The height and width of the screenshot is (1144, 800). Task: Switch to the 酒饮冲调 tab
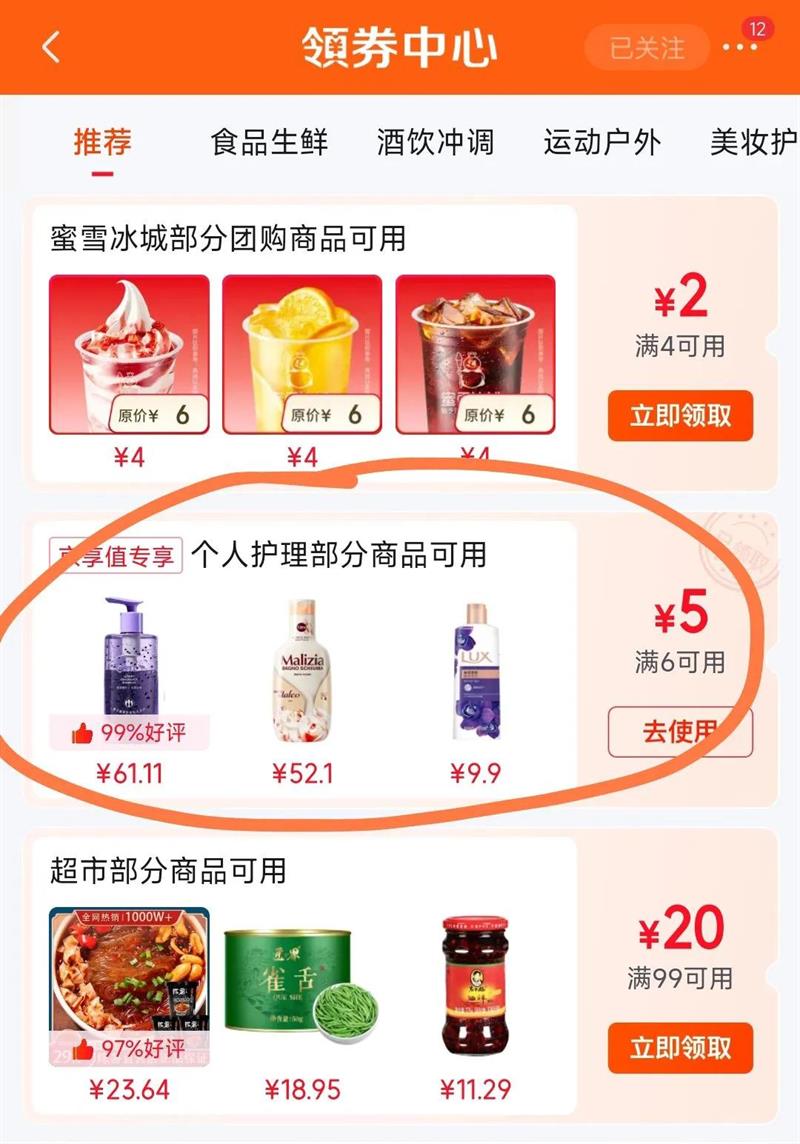(435, 142)
